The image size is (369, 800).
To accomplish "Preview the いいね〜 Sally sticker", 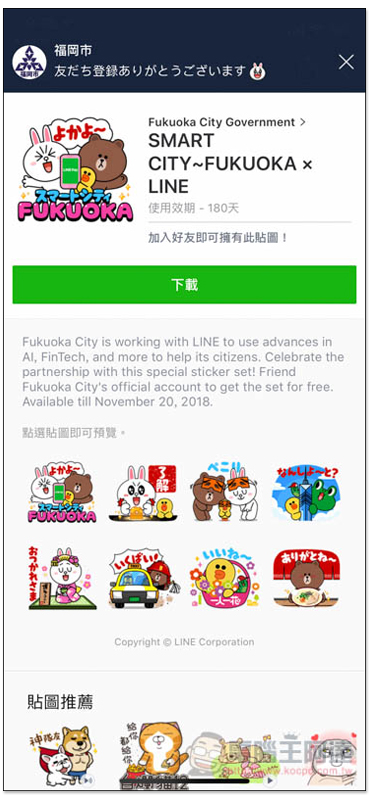I will point(225,579).
